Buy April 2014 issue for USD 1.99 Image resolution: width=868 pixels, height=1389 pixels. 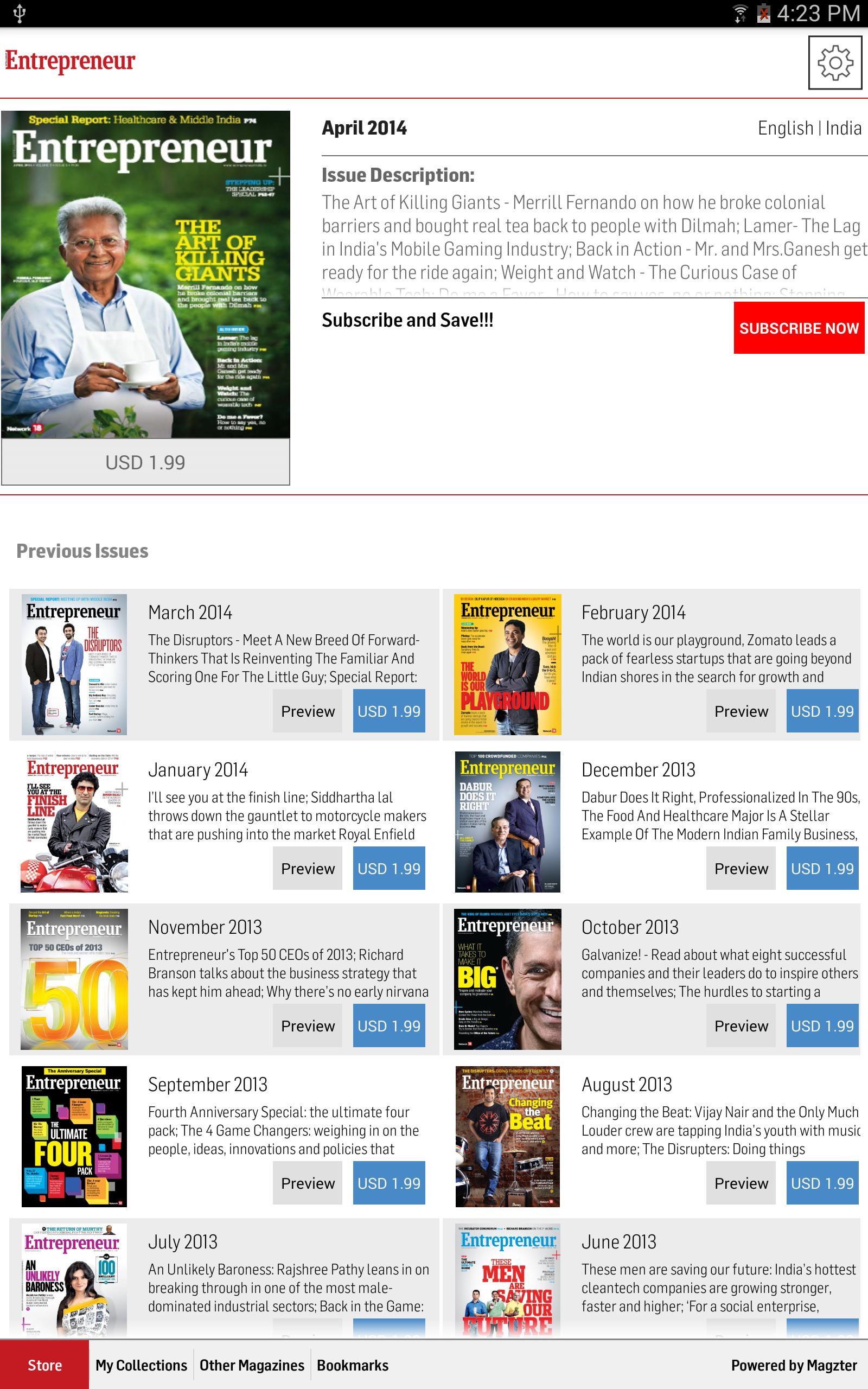click(x=145, y=462)
